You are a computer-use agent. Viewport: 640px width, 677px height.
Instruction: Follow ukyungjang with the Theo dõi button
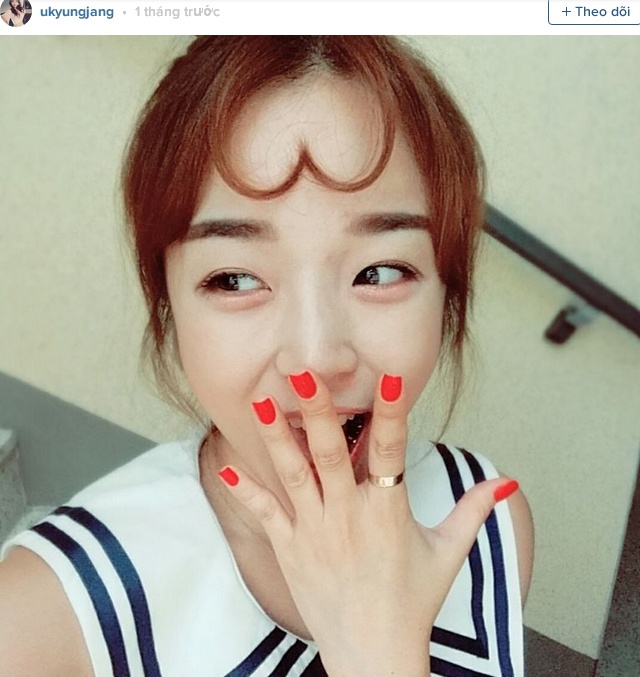tap(596, 12)
